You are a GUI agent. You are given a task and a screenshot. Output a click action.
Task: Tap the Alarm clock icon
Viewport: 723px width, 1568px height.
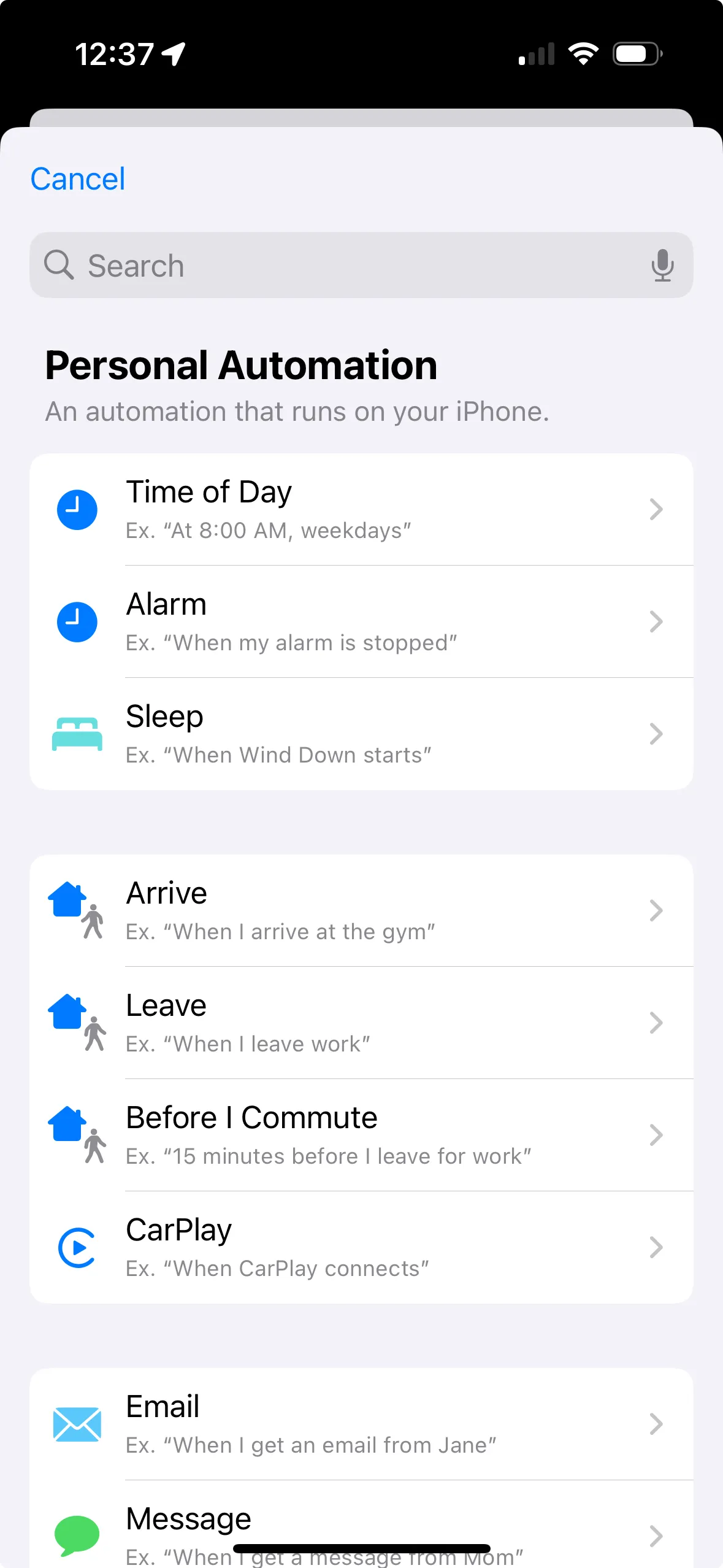(77, 621)
